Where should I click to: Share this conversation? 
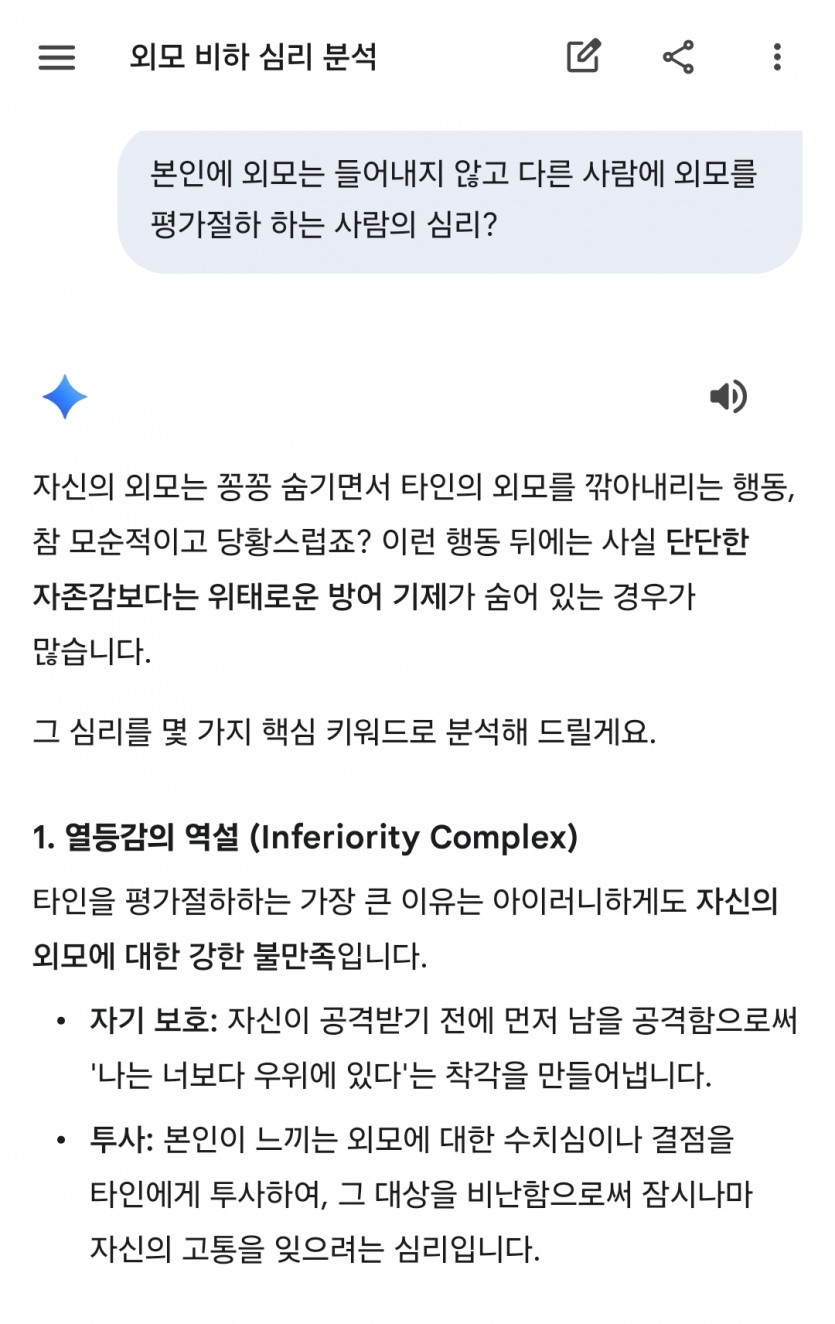[x=679, y=57]
